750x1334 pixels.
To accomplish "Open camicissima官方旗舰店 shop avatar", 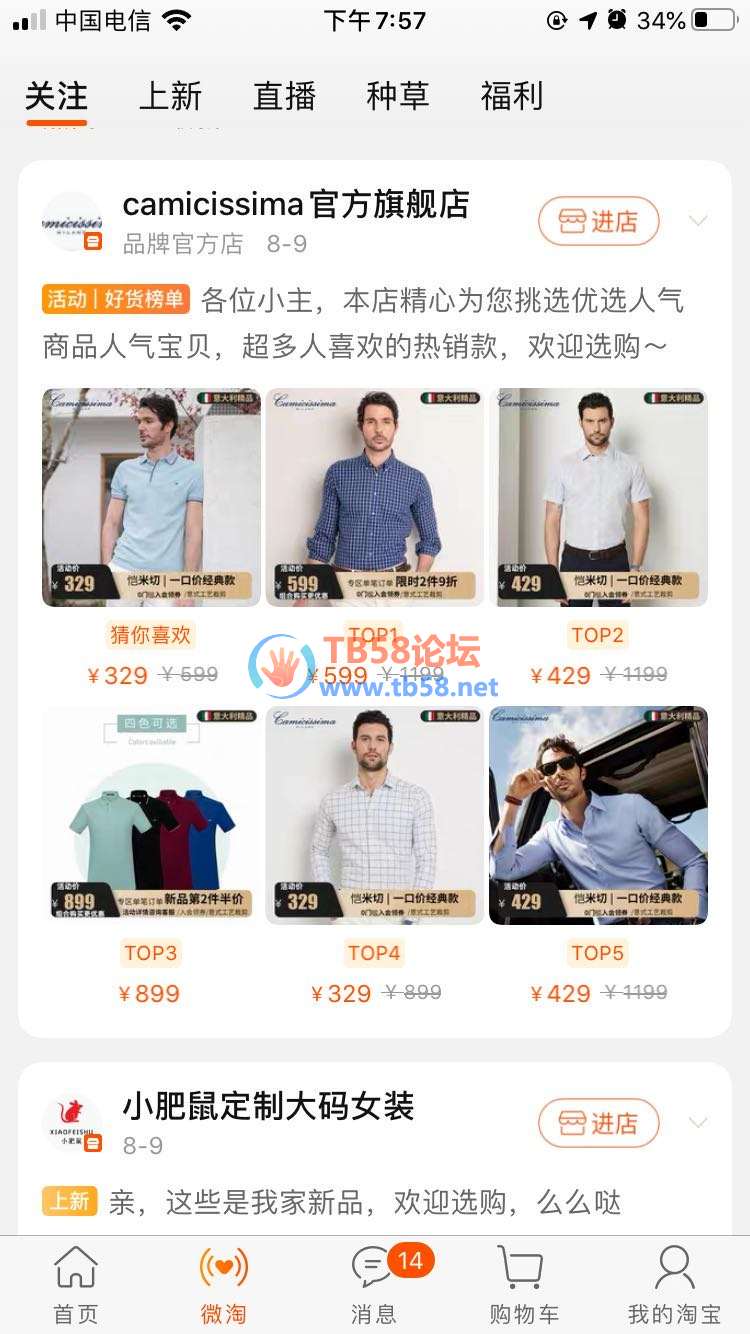I will coord(72,222).
